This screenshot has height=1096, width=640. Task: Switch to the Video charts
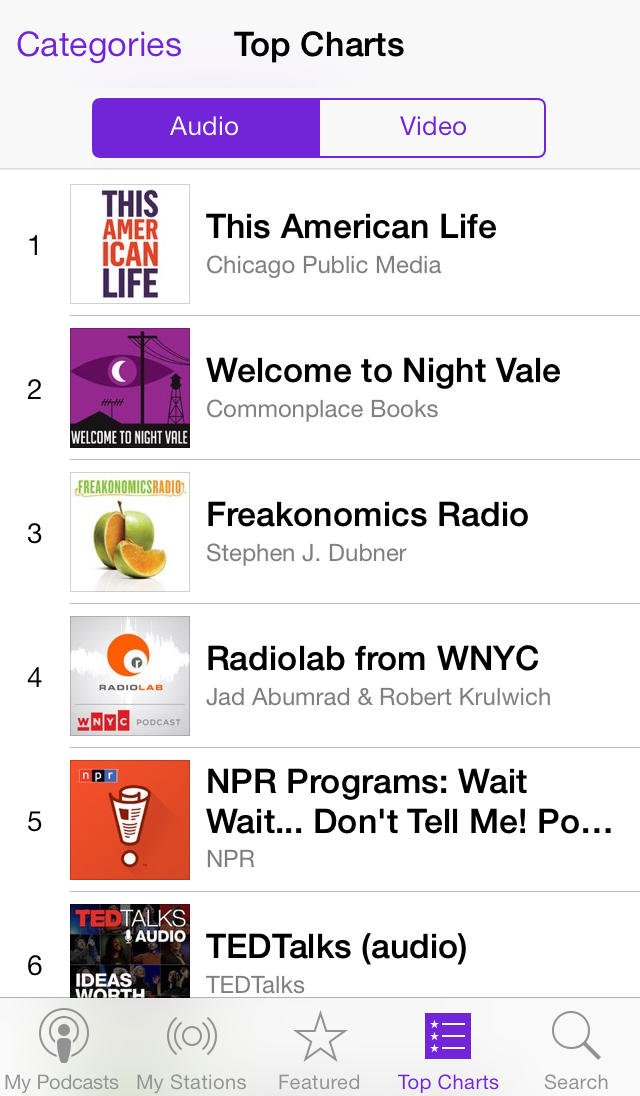432,127
